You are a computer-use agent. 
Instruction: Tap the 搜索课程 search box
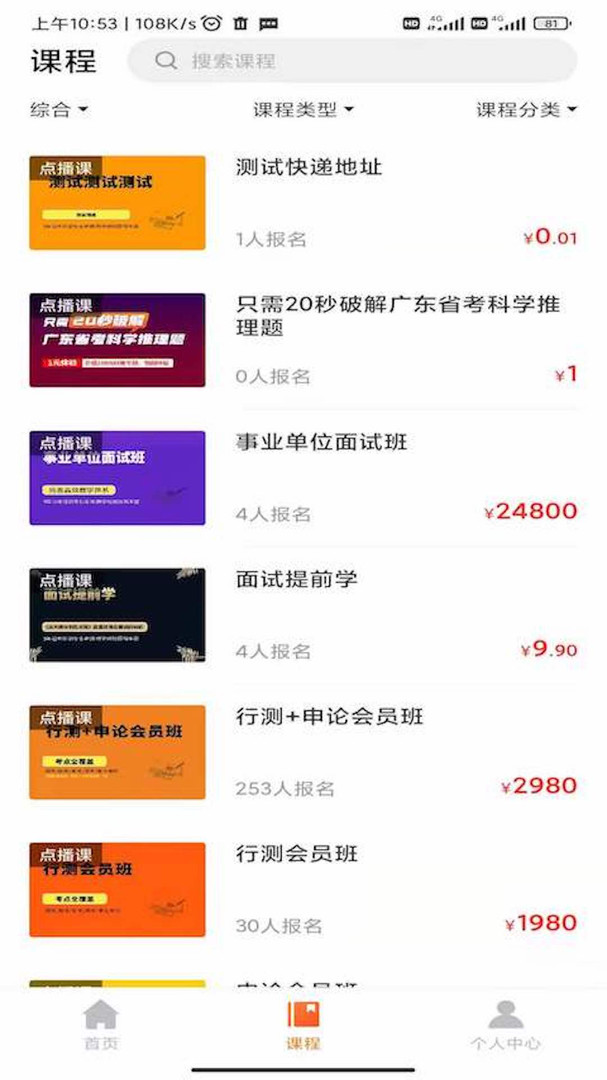[352, 61]
